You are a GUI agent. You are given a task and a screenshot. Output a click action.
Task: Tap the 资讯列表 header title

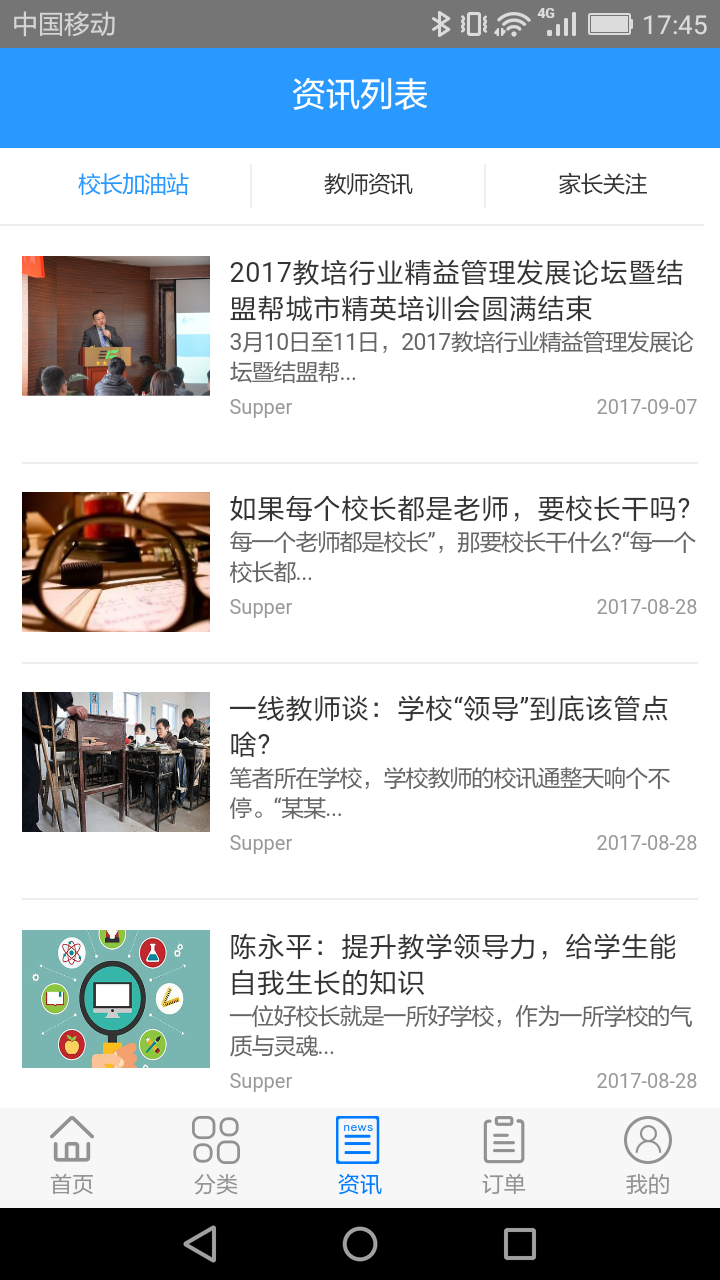click(x=359, y=96)
